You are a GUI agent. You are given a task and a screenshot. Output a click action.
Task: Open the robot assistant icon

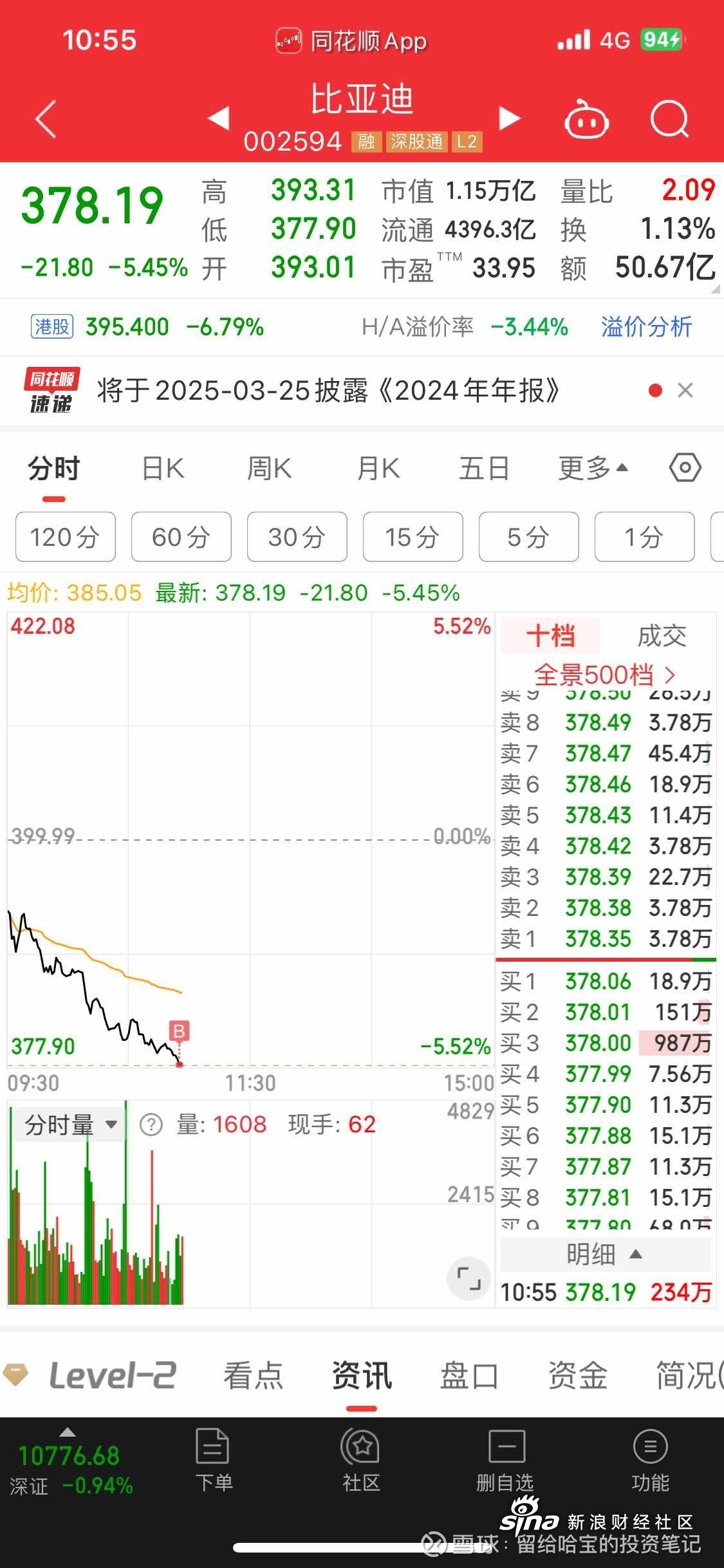[x=586, y=119]
